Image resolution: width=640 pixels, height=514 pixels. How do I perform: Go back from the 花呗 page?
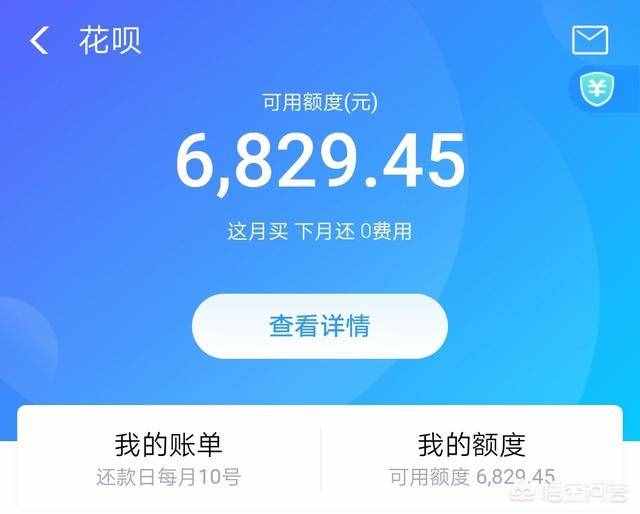click(x=39, y=41)
